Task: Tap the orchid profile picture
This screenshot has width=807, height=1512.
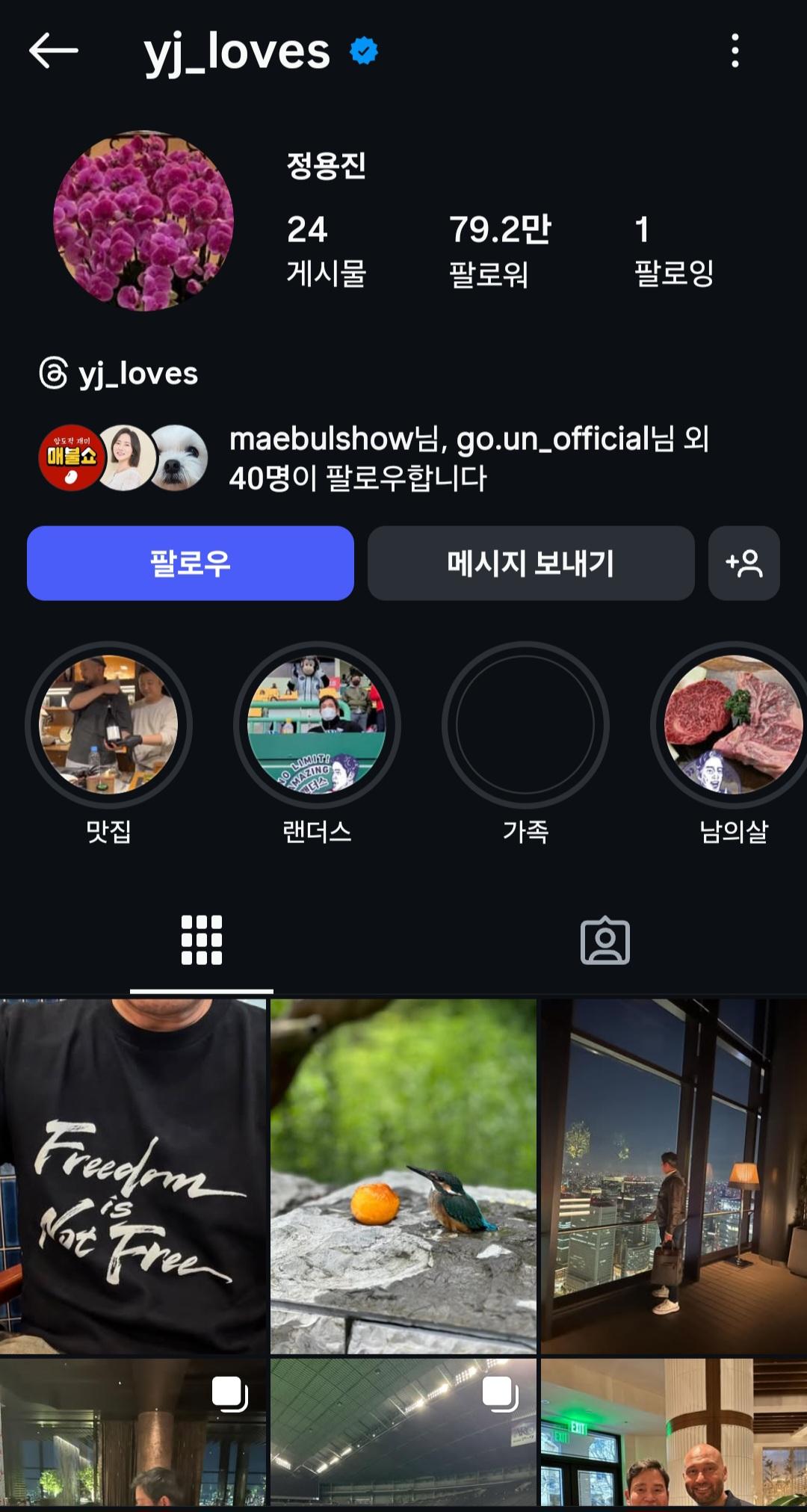Action: click(143, 221)
